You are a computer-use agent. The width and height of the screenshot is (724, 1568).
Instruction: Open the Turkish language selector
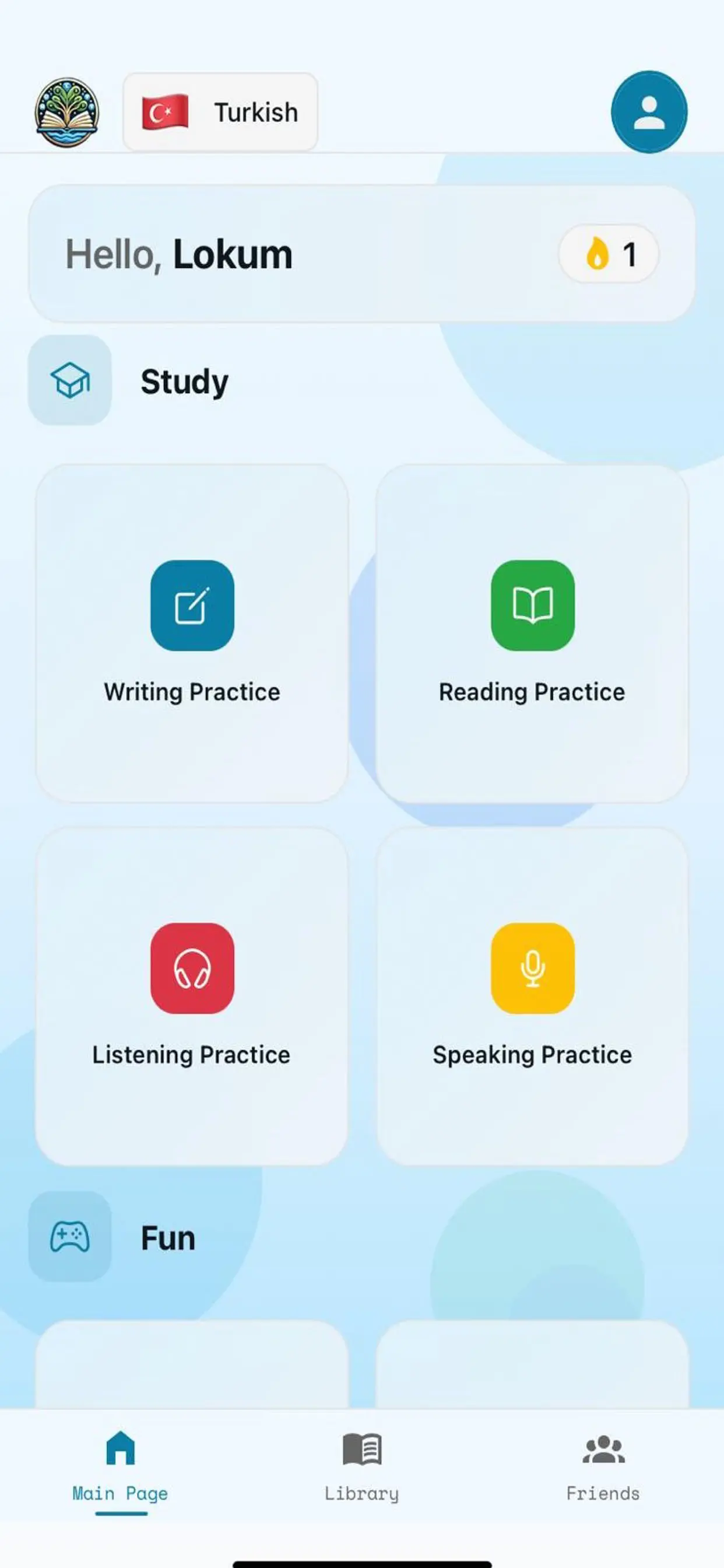tap(220, 112)
